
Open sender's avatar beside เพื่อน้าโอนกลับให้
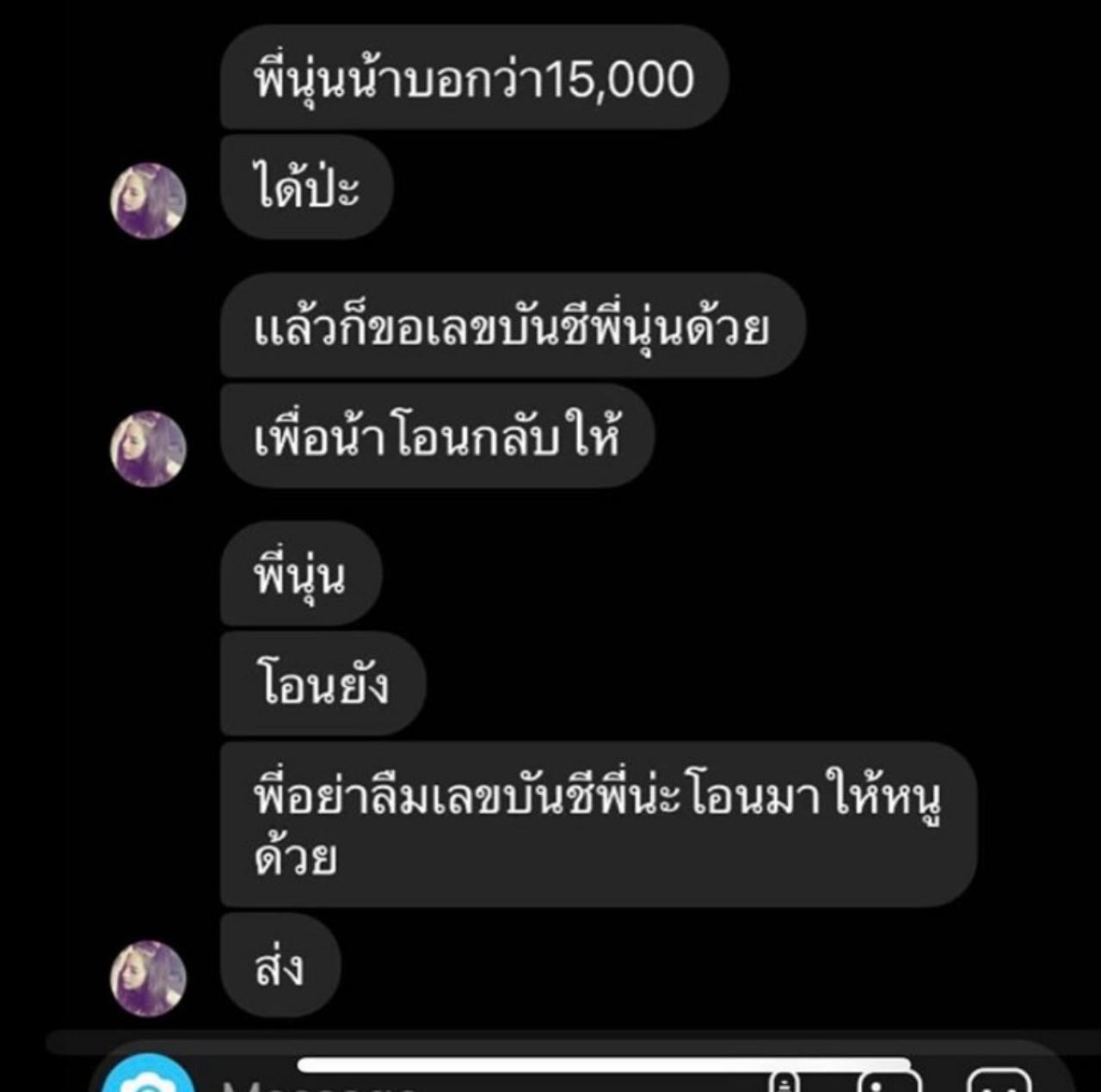148,448
